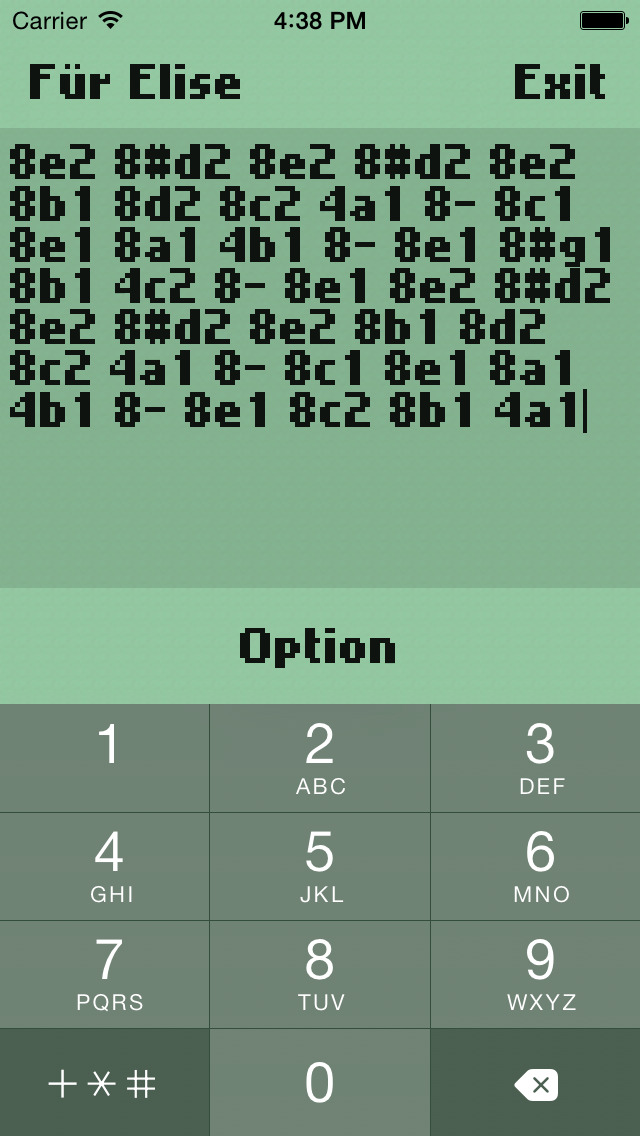Open the Option menu
This screenshot has width=640, height=1136.
tap(318, 647)
